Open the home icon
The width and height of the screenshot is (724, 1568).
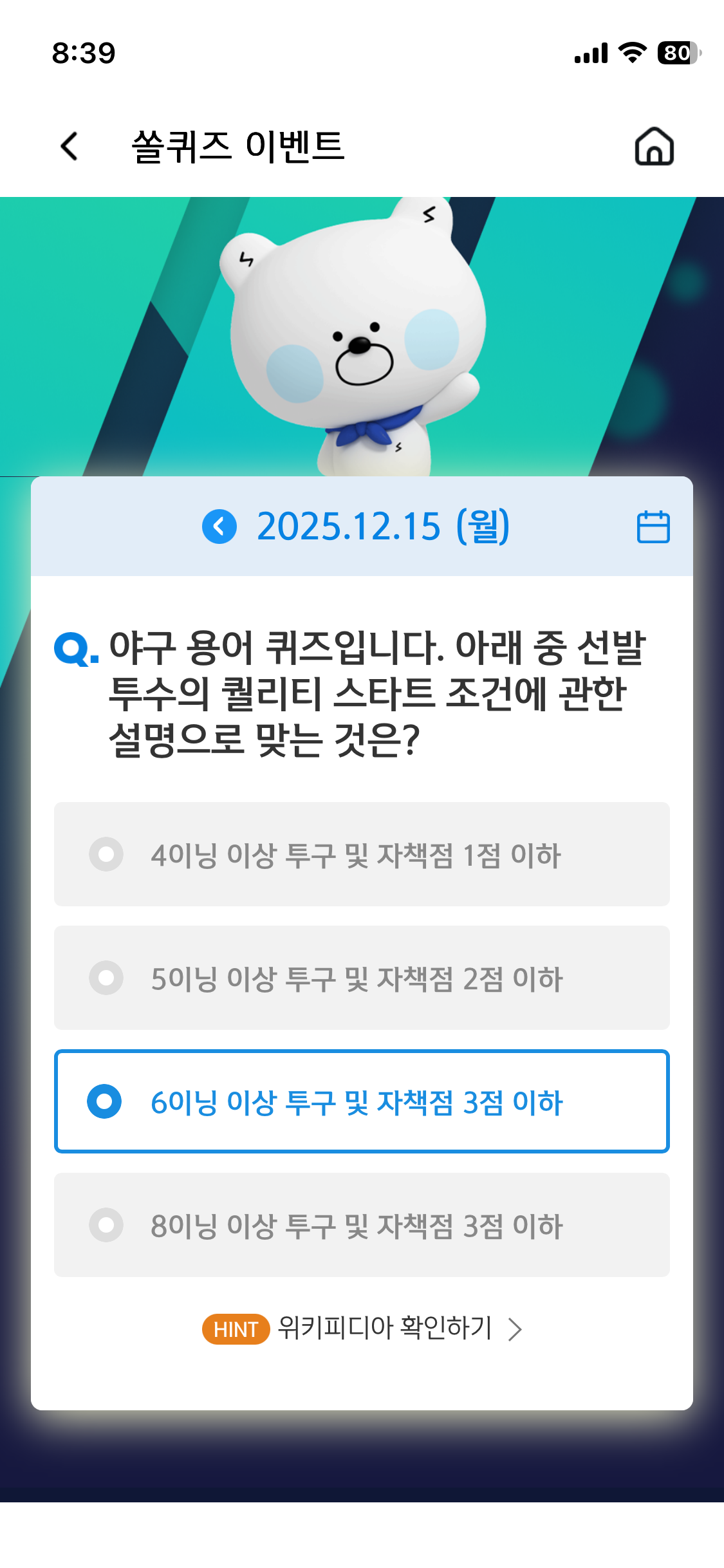(654, 146)
